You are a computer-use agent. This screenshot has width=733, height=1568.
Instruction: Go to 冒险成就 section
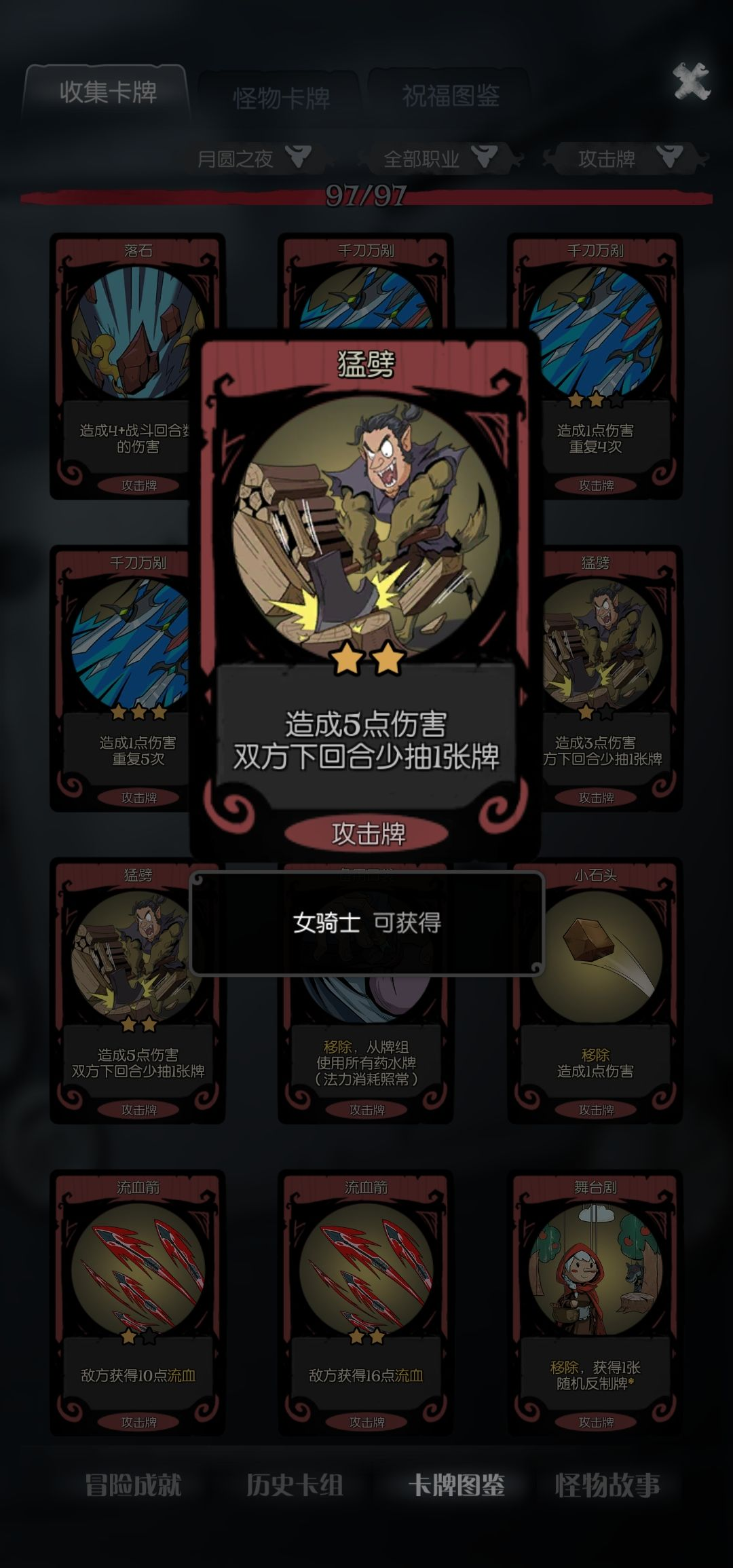(133, 1485)
